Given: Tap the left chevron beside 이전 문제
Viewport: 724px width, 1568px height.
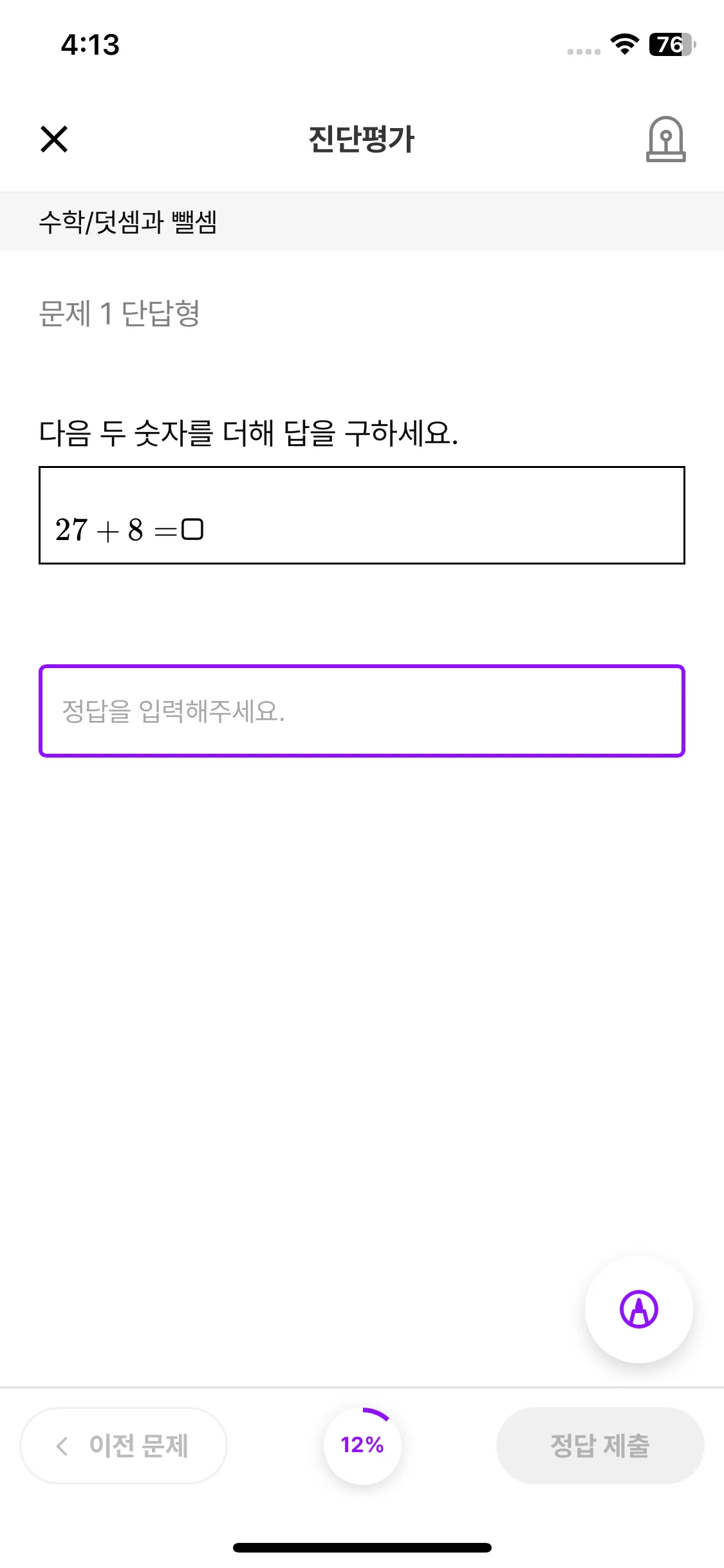Looking at the screenshot, I should (x=62, y=1445).
